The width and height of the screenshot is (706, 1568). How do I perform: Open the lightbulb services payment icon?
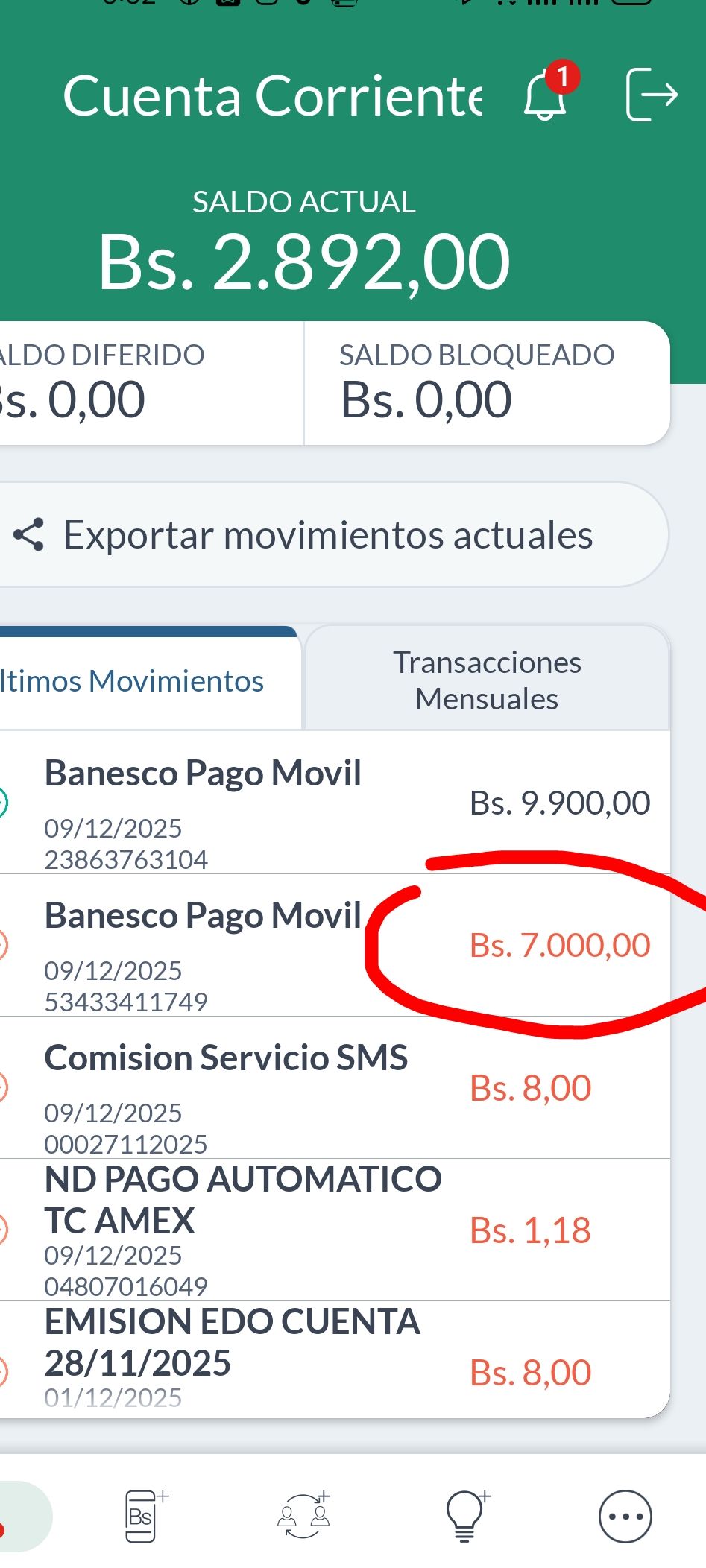click(464, 1516)
